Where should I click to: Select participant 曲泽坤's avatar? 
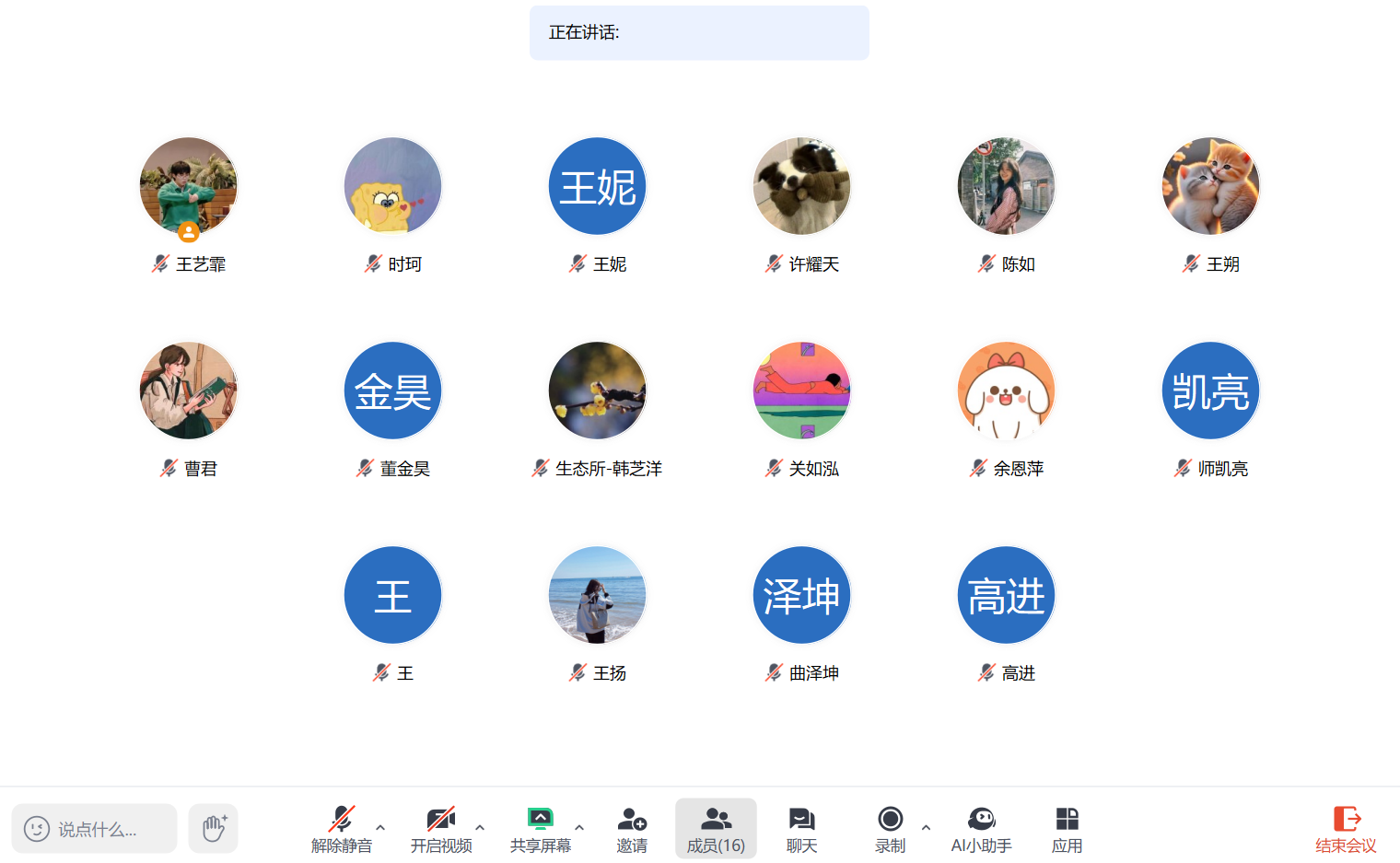pos(802,595)
